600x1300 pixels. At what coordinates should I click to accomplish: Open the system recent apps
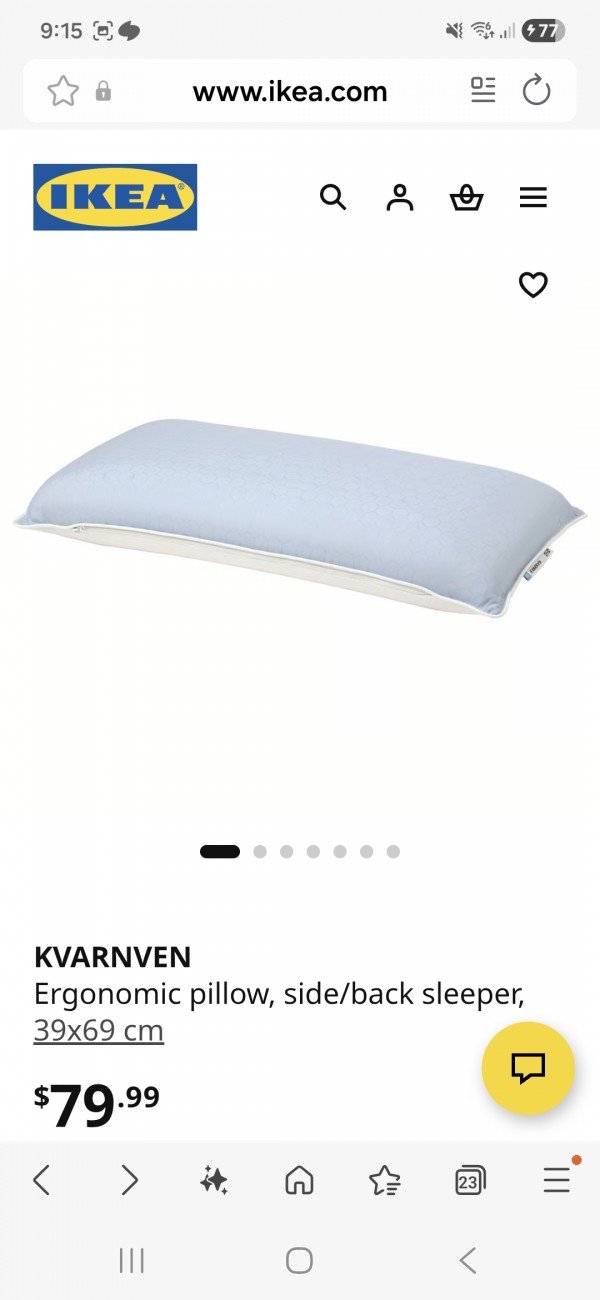point(131,1261)
